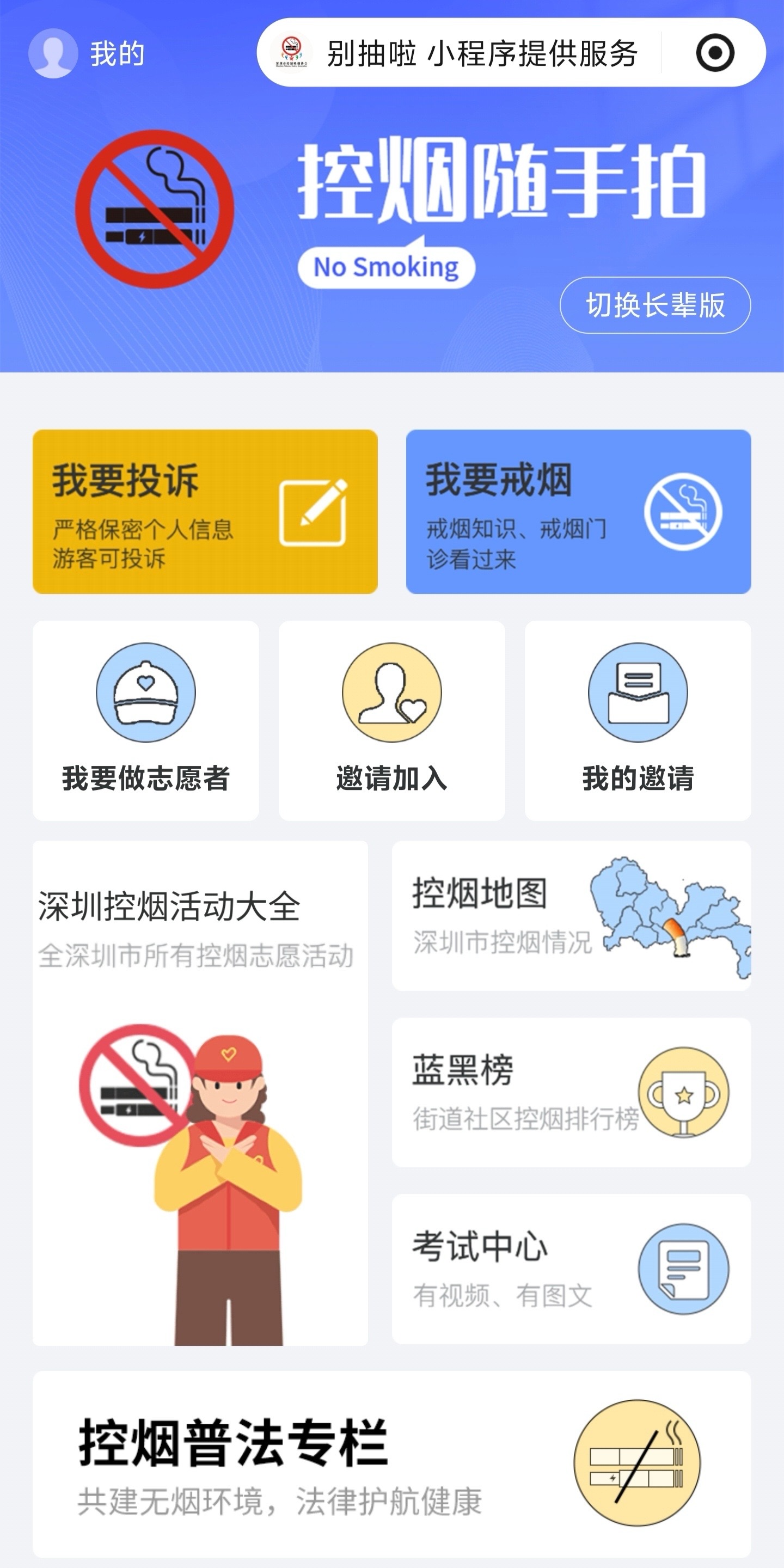View 我的邀请 invitations
The image size is (784, 1568).
click(638, 721)
